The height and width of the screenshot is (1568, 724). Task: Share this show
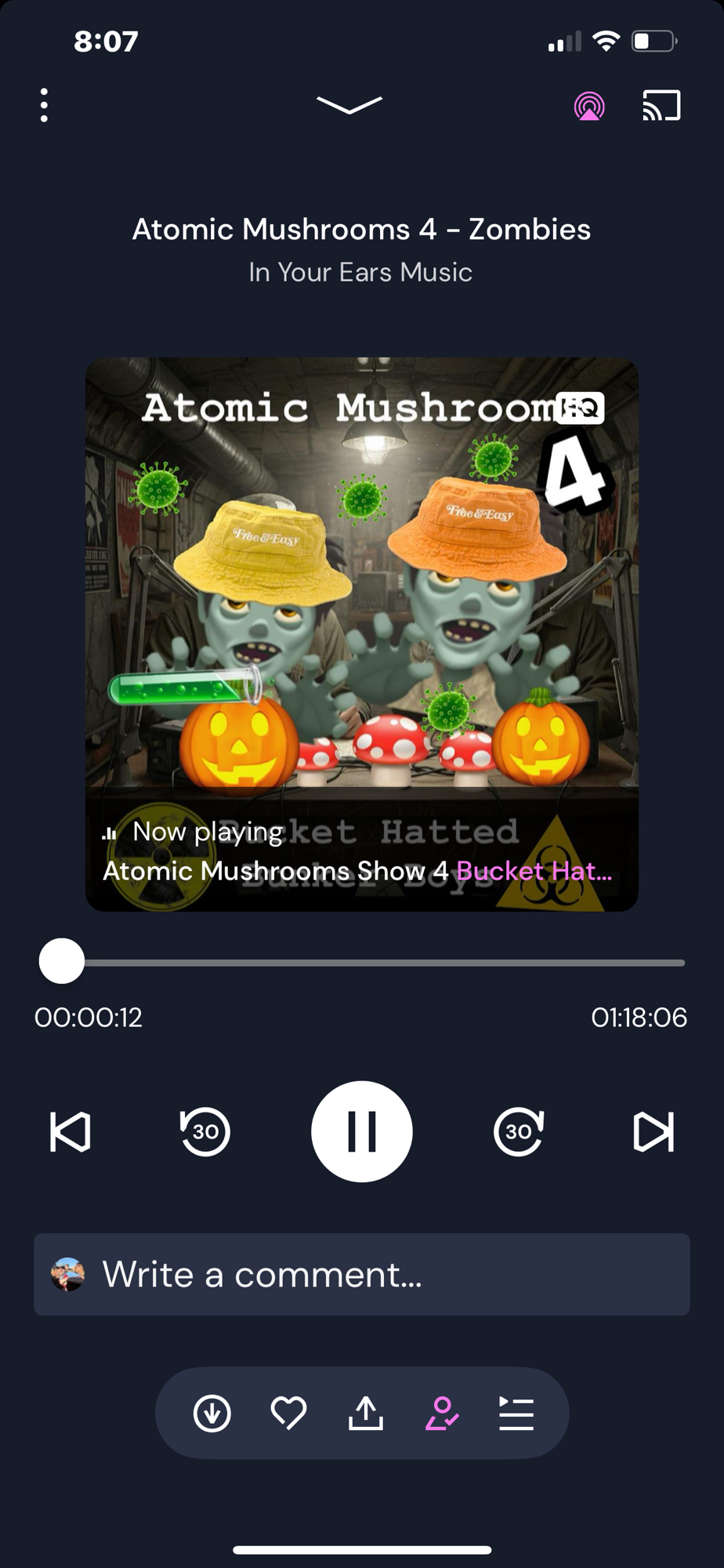point(365,1414)
